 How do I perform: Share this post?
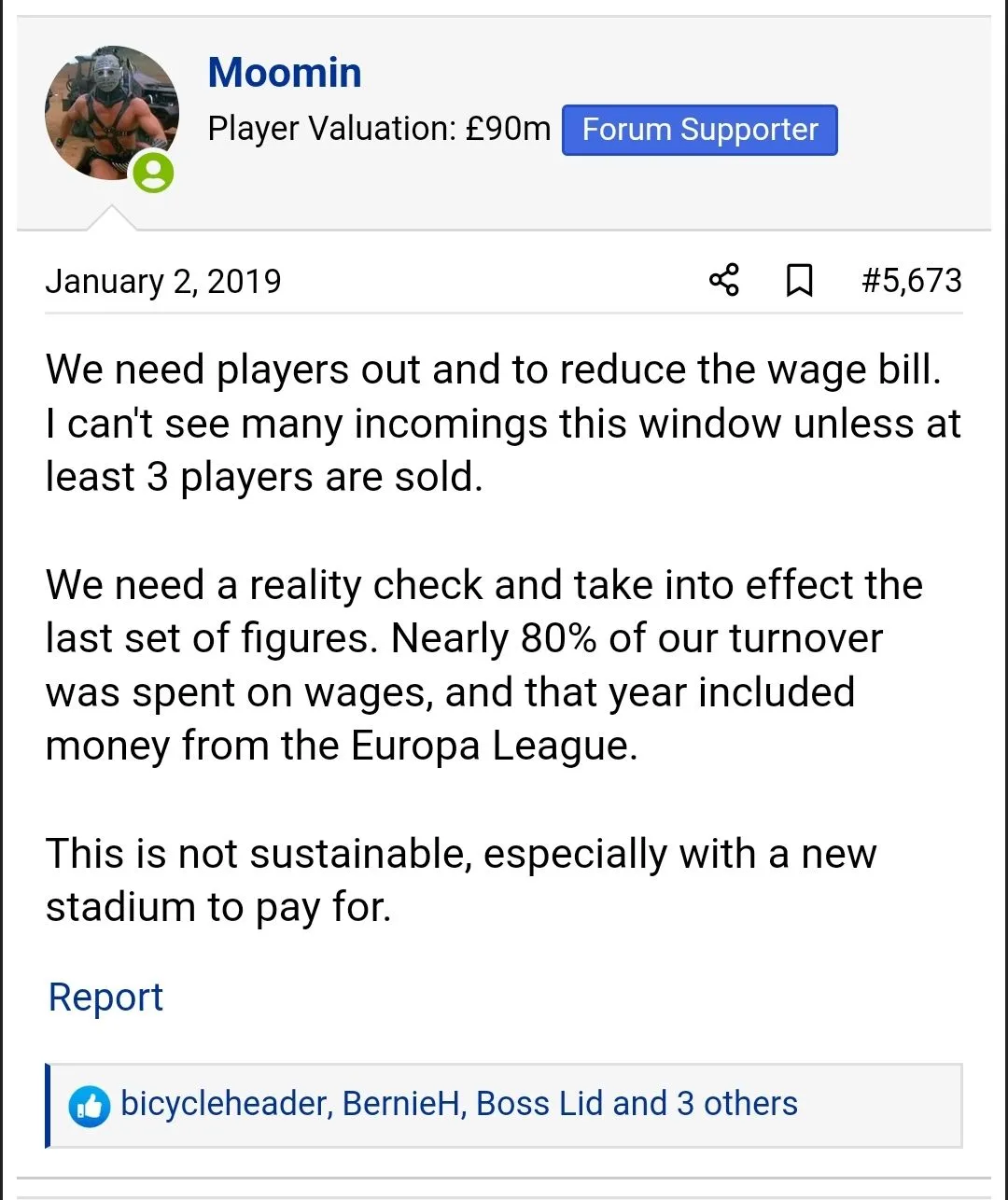point(723,280)
